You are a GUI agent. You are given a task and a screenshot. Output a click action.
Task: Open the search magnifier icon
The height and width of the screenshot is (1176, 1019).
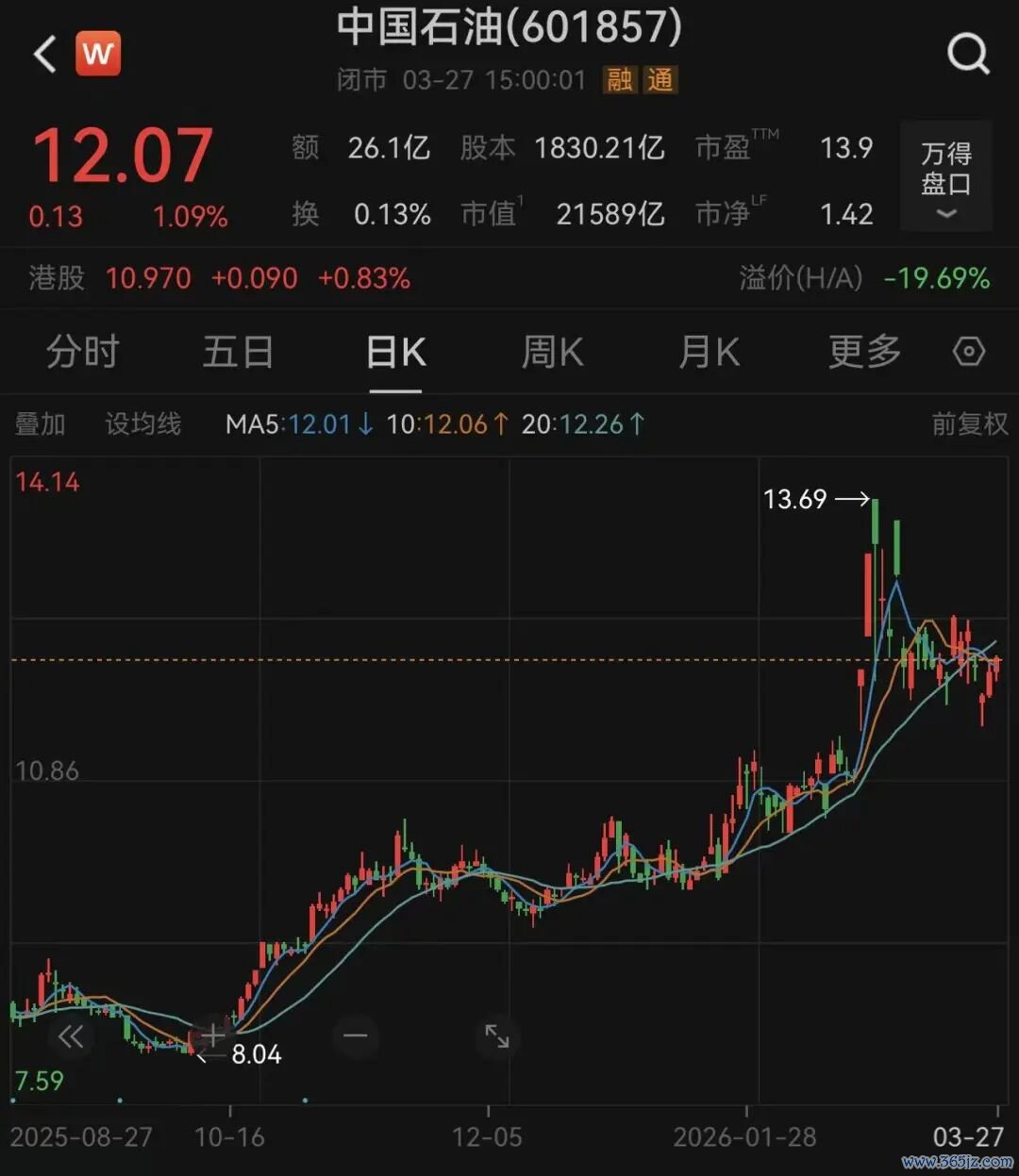tap(968, 54)
